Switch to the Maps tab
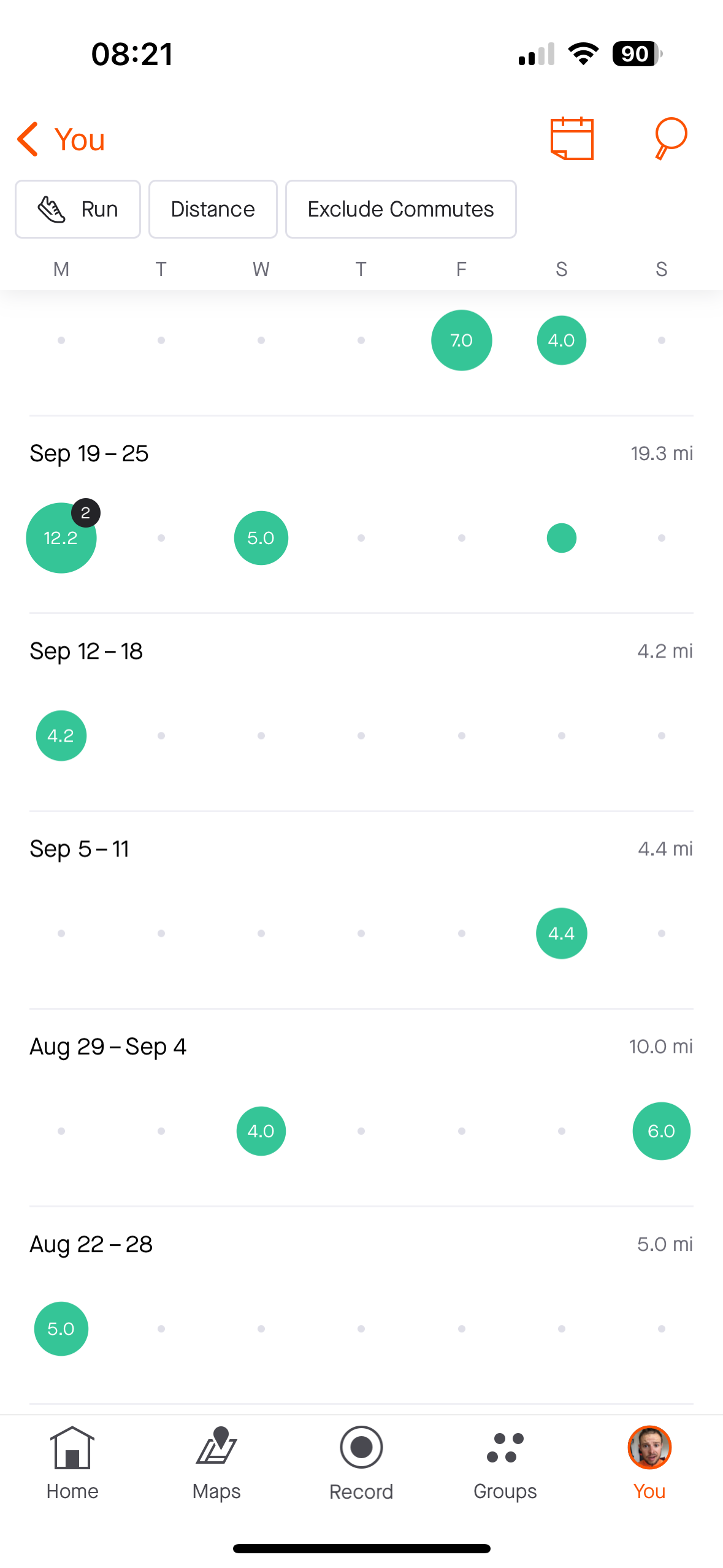Image resolution: width=723 pixels, height=1568 pixels. pos(216,1463)
